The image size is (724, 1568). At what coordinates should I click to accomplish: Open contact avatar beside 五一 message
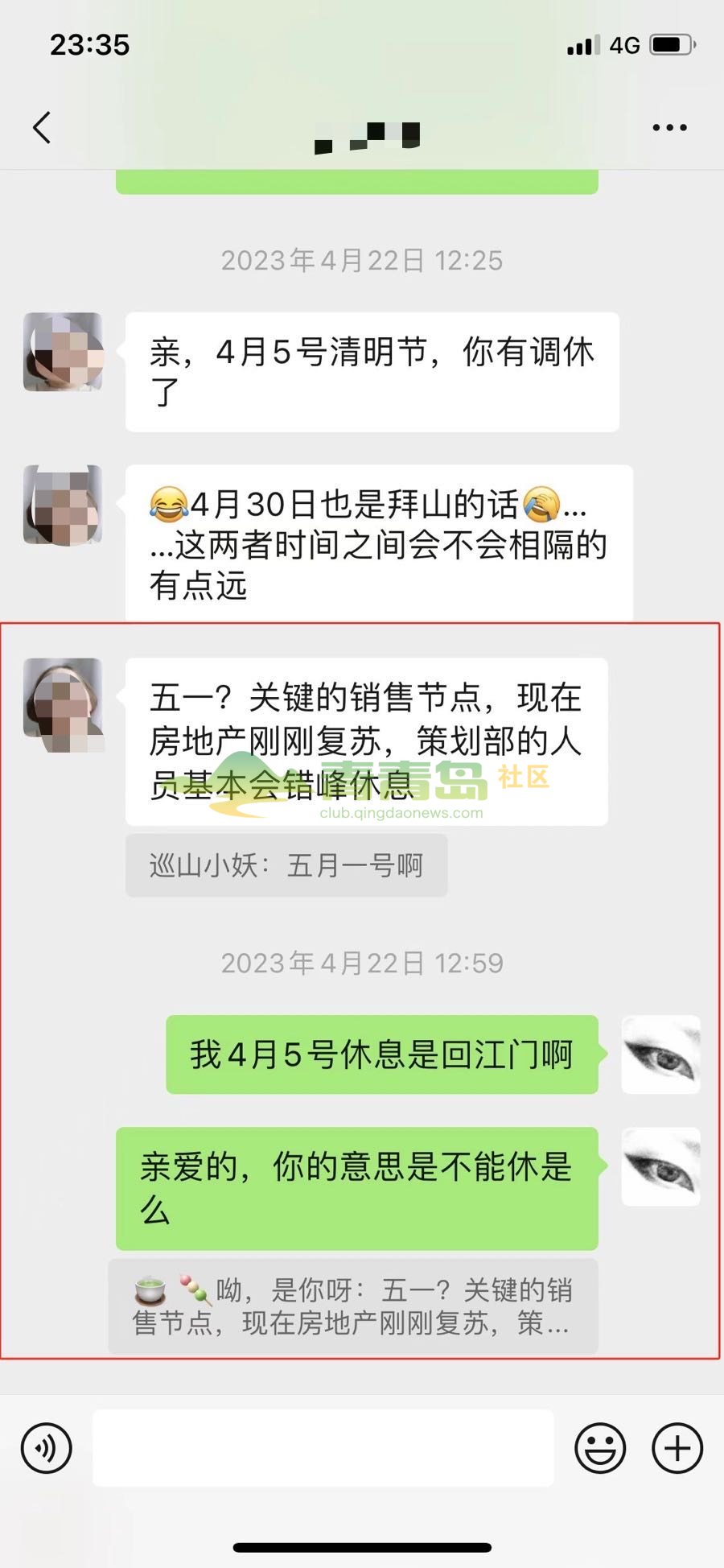click(x=63, y=698)
